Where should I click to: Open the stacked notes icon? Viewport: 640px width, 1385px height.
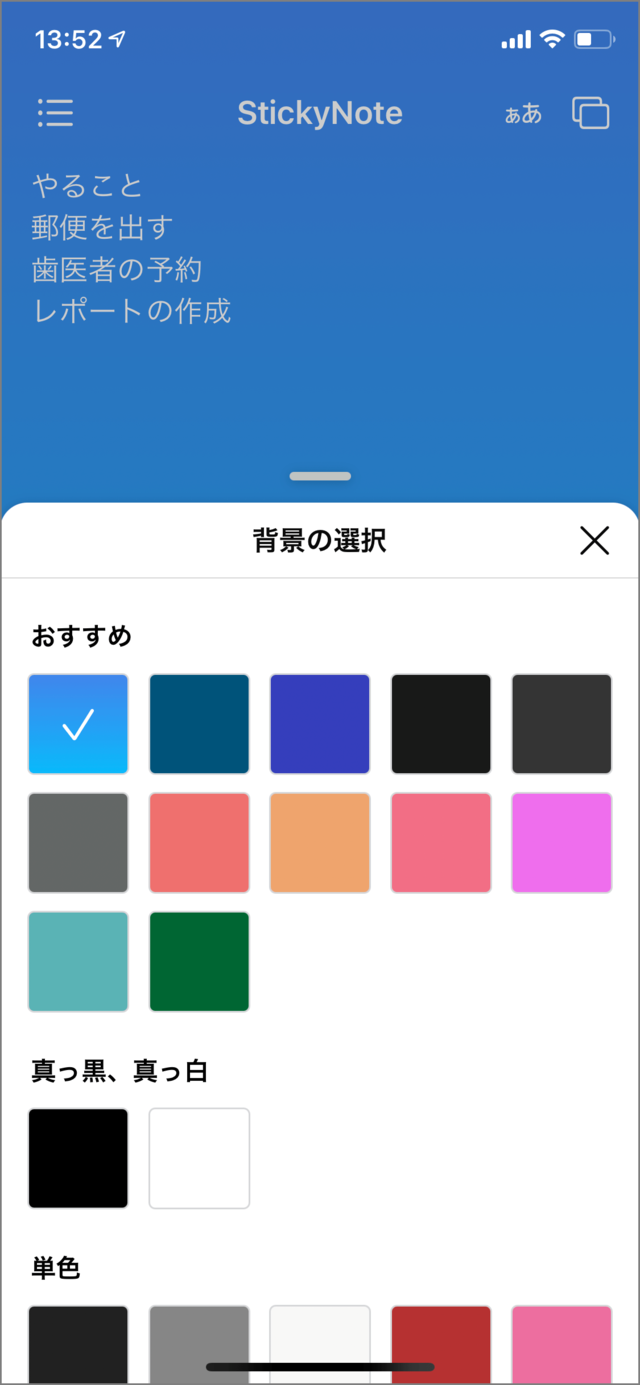click(x=590, y=113)
